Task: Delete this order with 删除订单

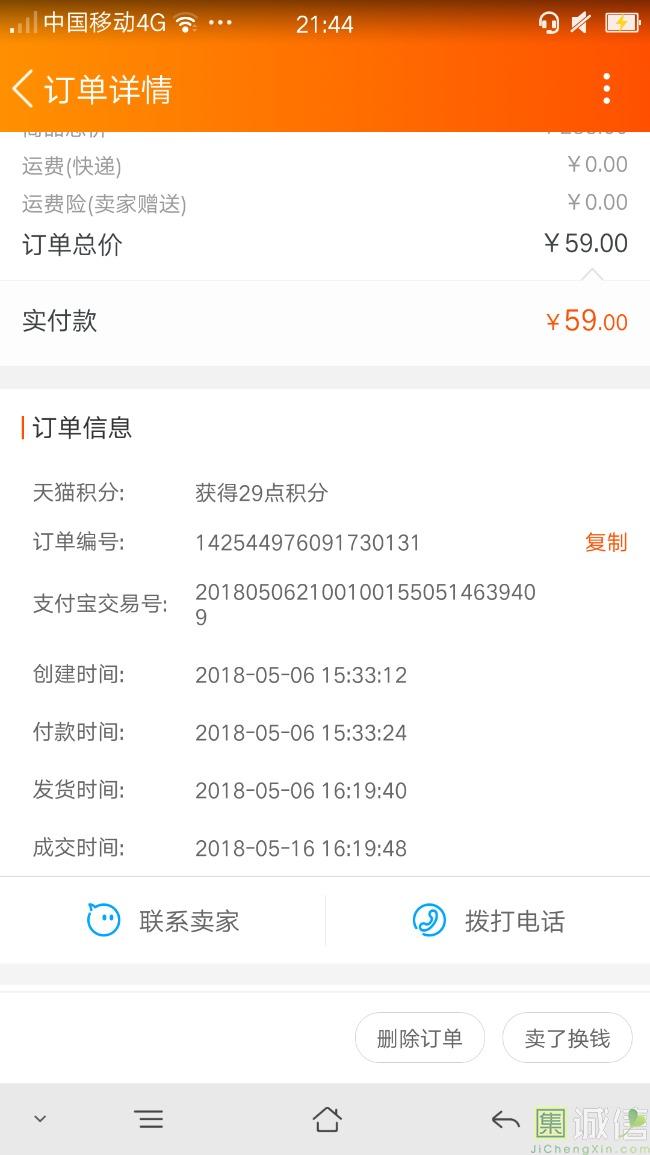Action: click(419, 1038)
